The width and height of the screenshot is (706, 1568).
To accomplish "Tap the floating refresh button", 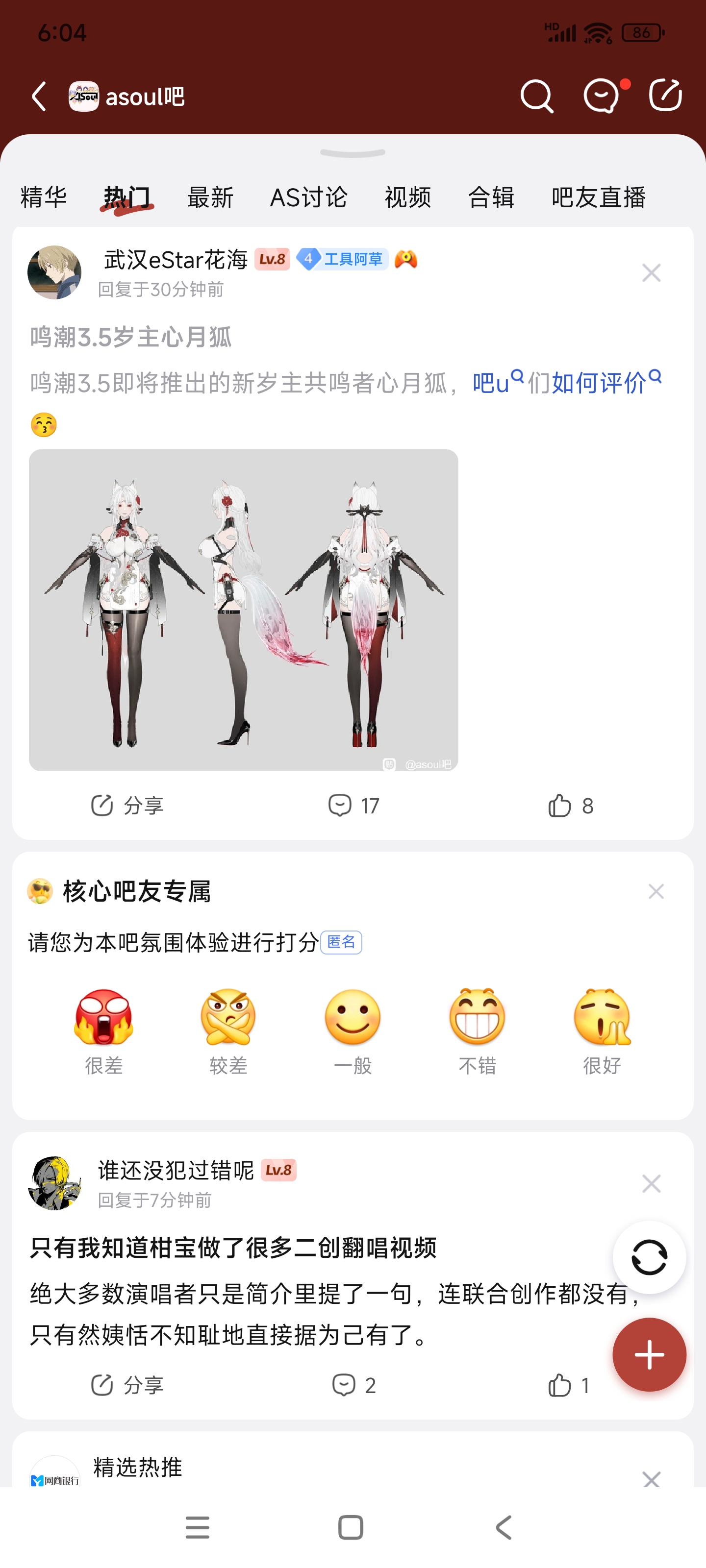I will (649, 1257).
